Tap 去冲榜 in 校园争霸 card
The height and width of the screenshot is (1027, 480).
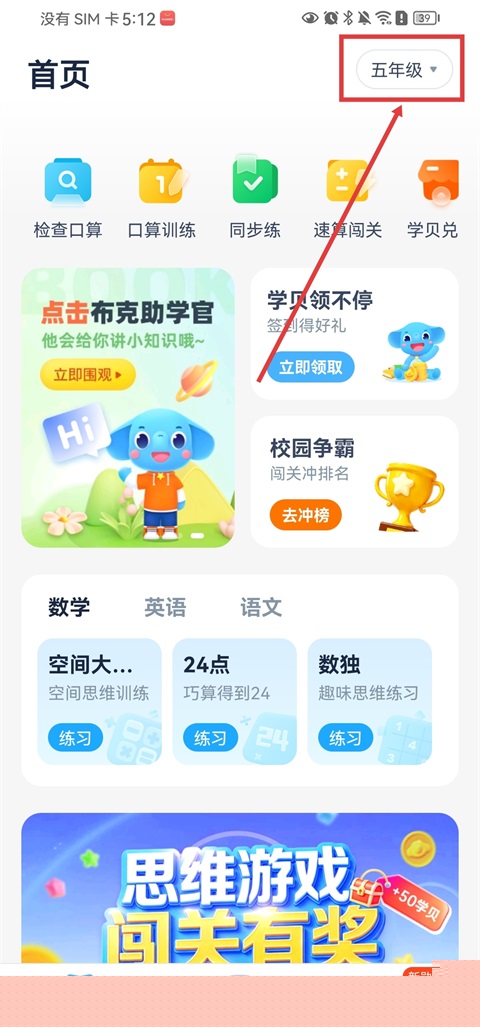tap(306, 516)
